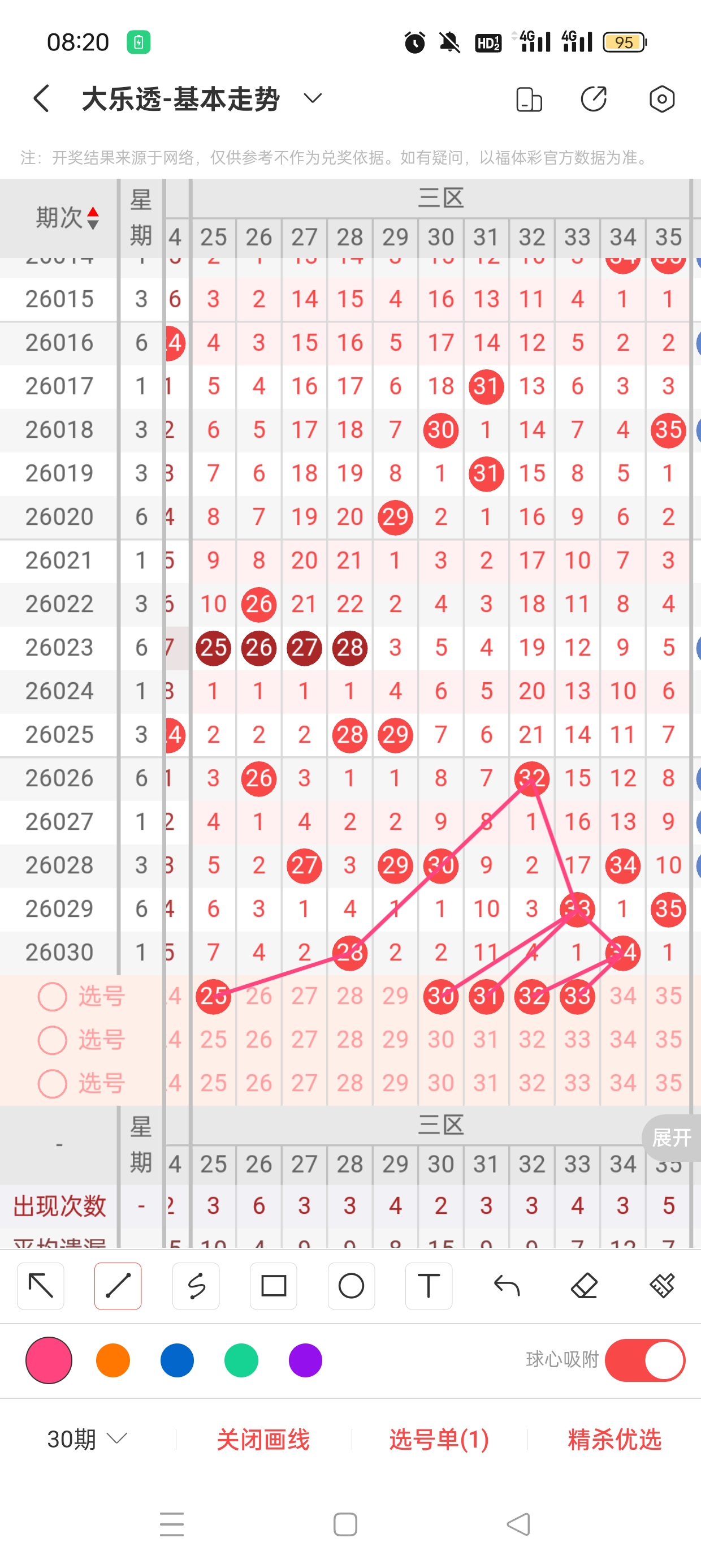701x1568 pixels.
Task: Open the chart settings hexagon icon
Action: point(661,99)
